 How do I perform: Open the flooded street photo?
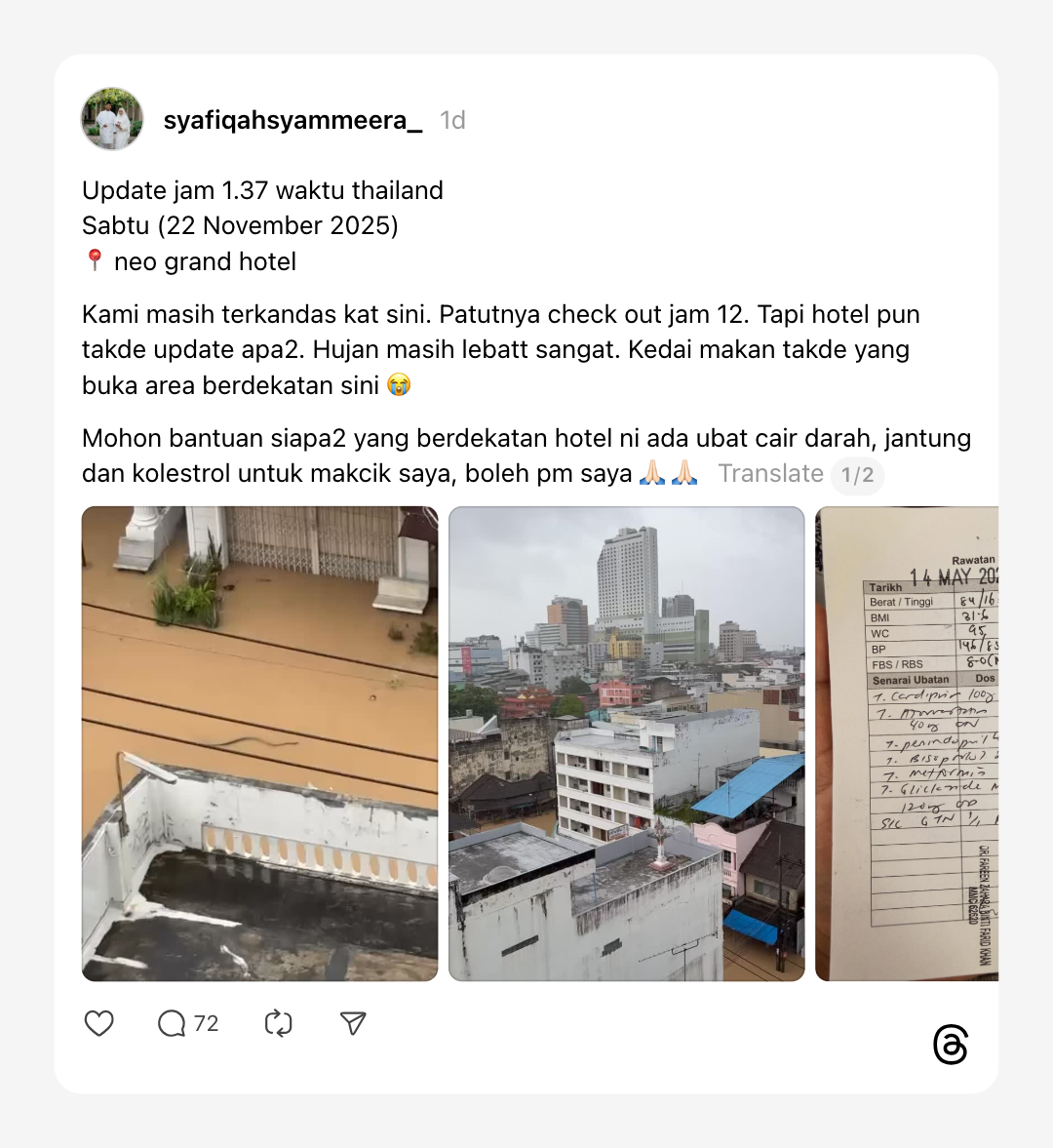pos(259,743)
